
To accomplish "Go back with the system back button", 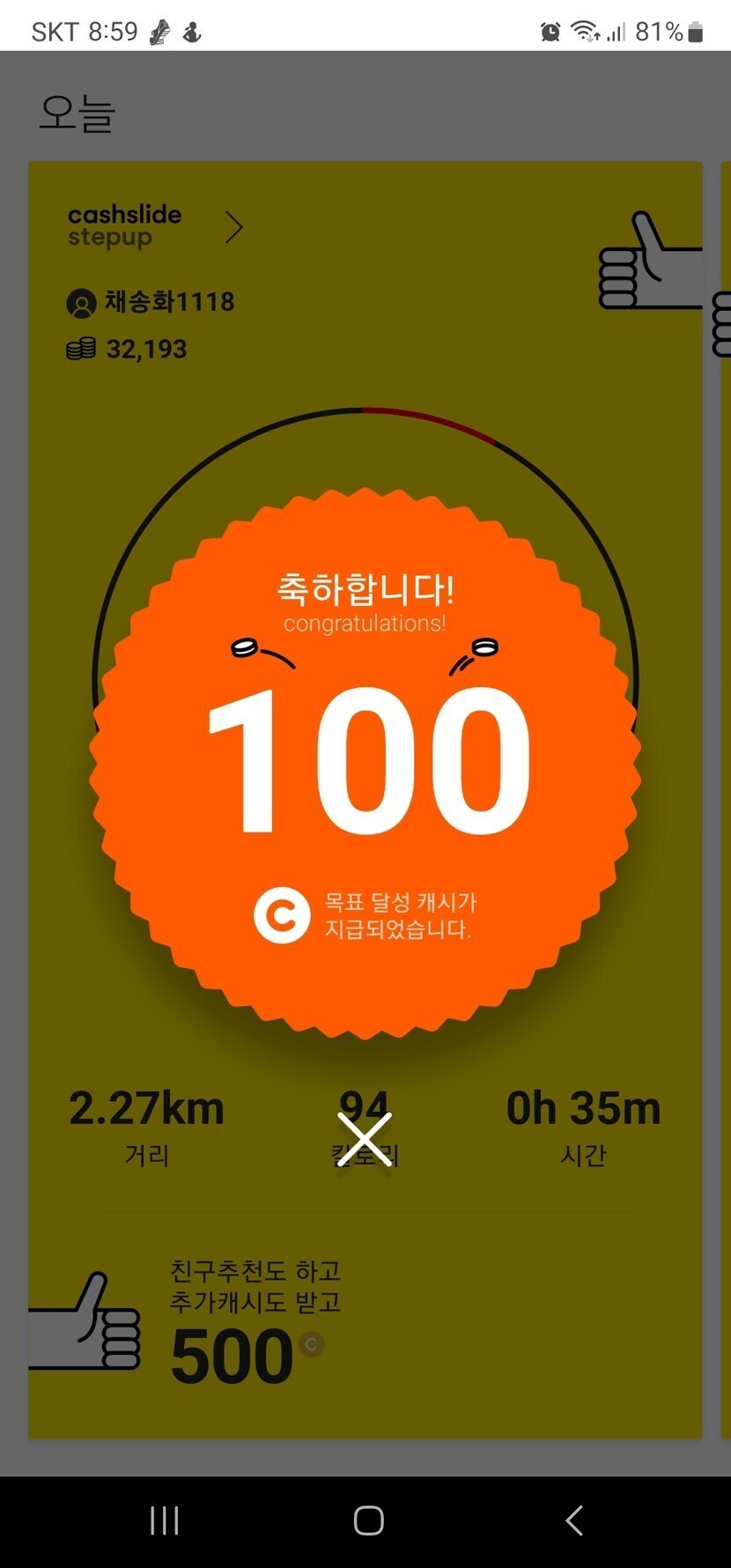I will click(x=574, y=1520).
